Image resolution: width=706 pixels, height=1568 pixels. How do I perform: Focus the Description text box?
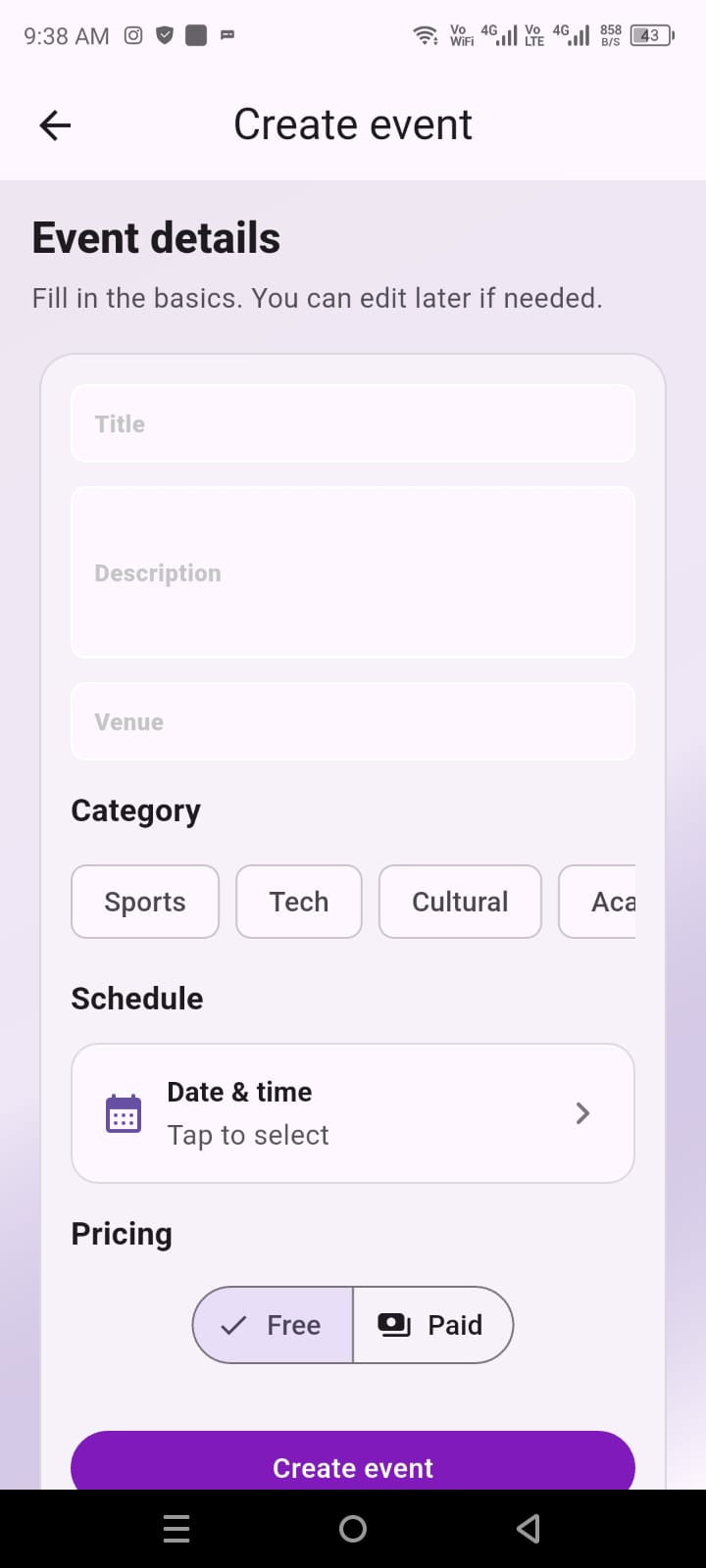(x=353, y=572)
